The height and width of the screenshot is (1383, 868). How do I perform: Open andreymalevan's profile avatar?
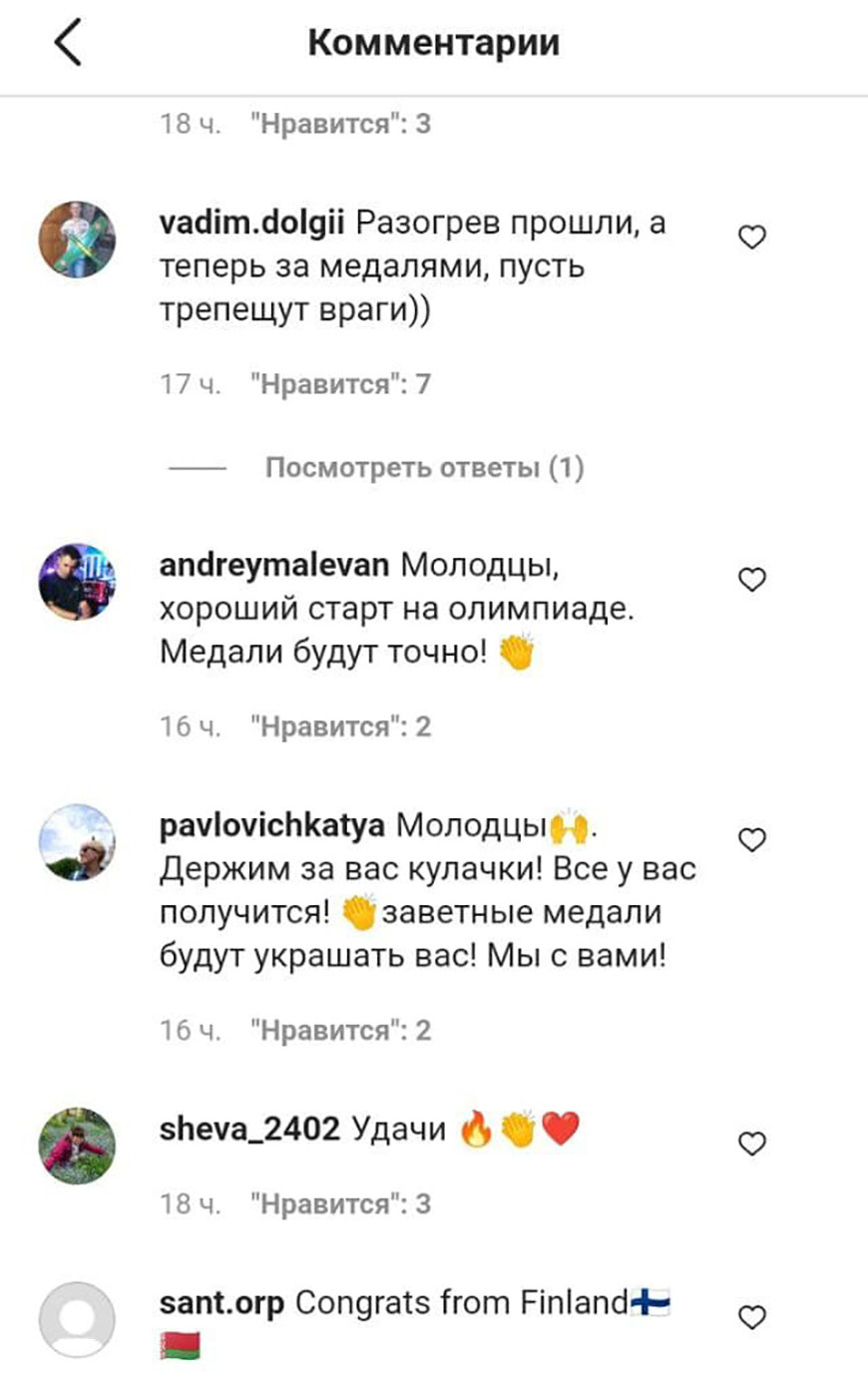[x=77, y=582]
